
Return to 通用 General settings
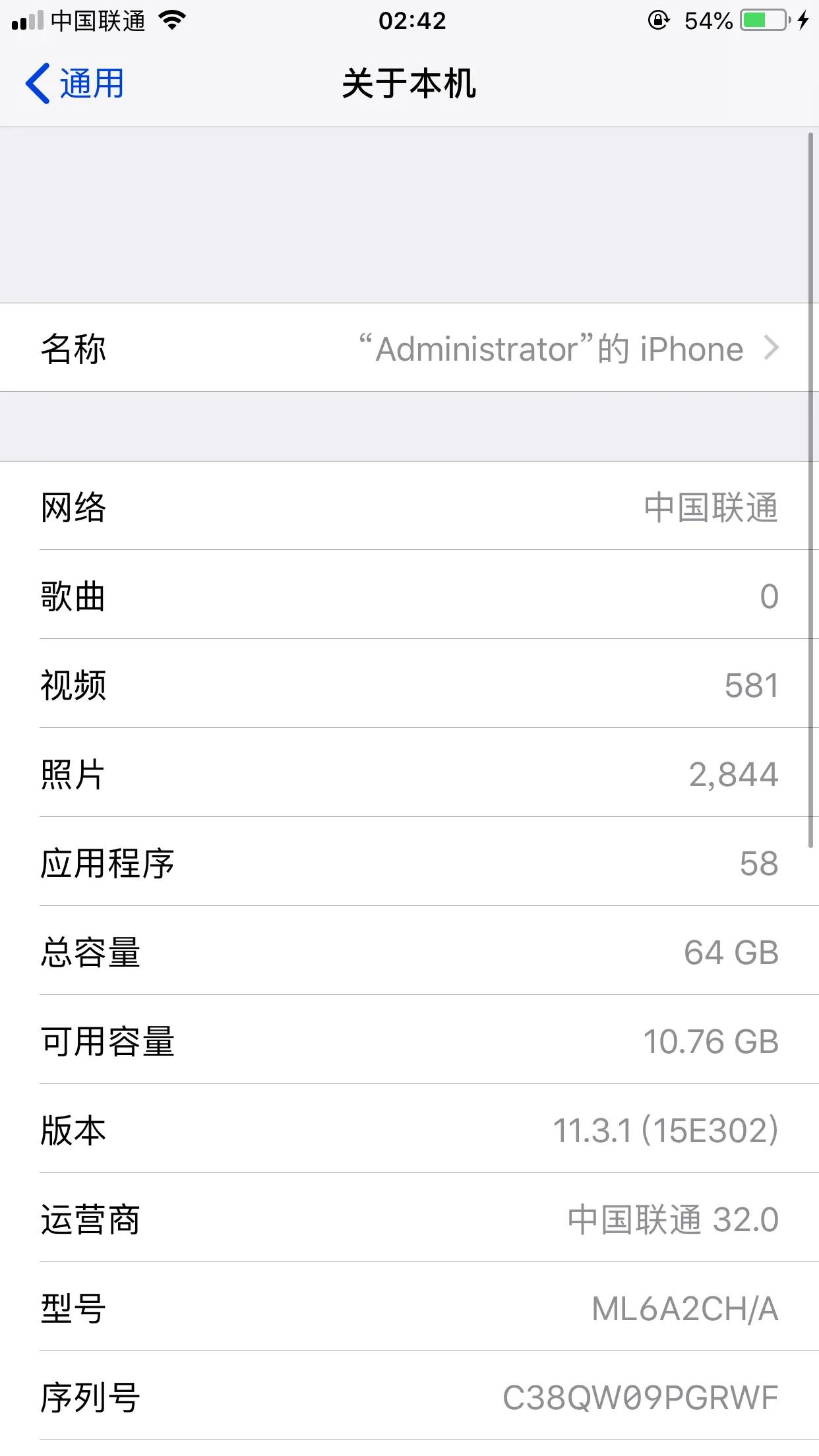[76, 84]
